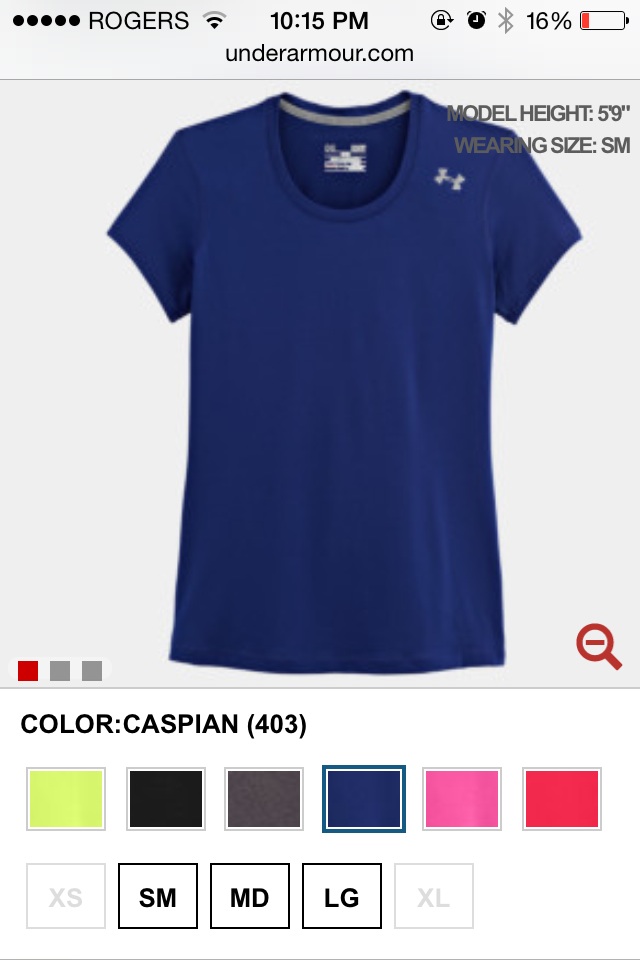Pick the charcoal gray color swatch

pyautogui.click(x=264, y=799)
